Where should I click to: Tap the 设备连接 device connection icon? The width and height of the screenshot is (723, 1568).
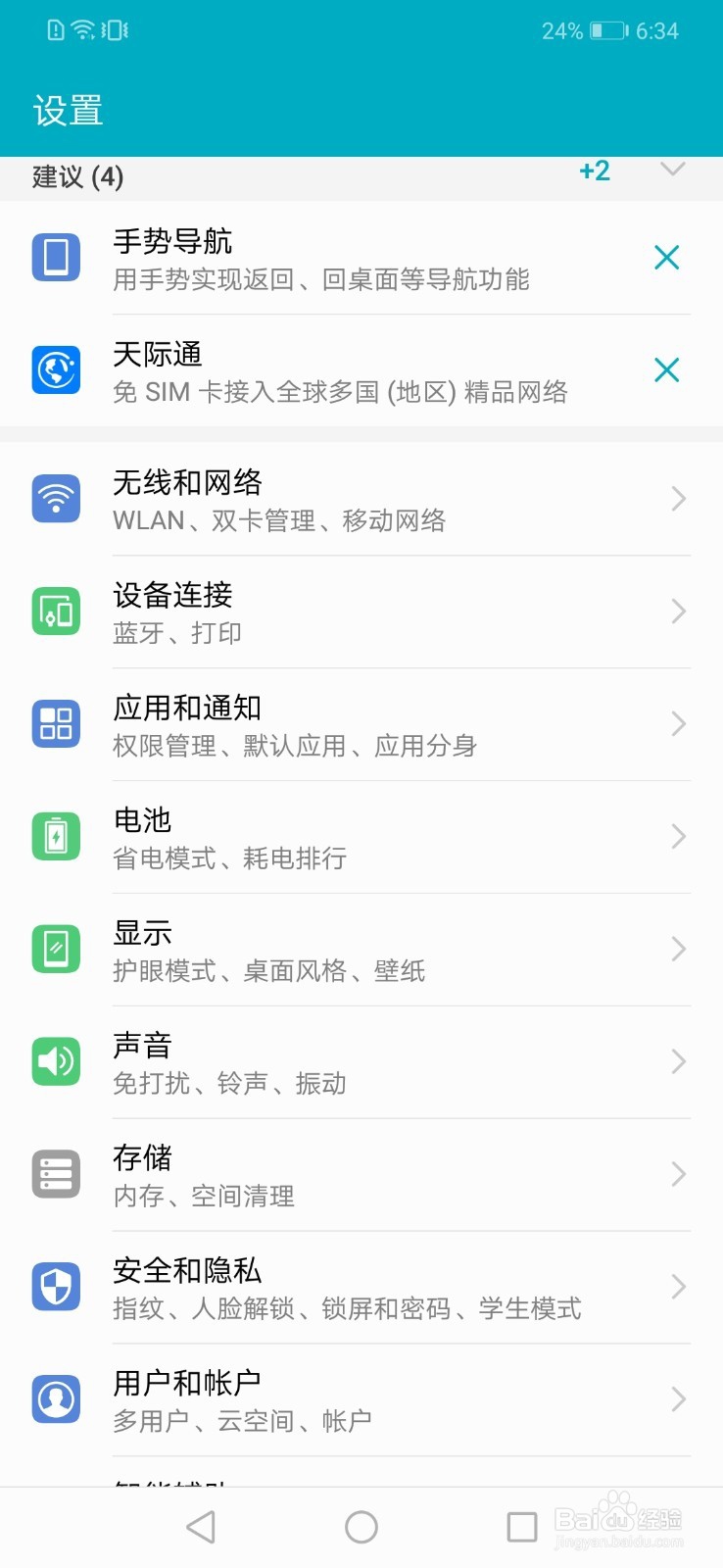pyautogui.click(x=56, y=611)
